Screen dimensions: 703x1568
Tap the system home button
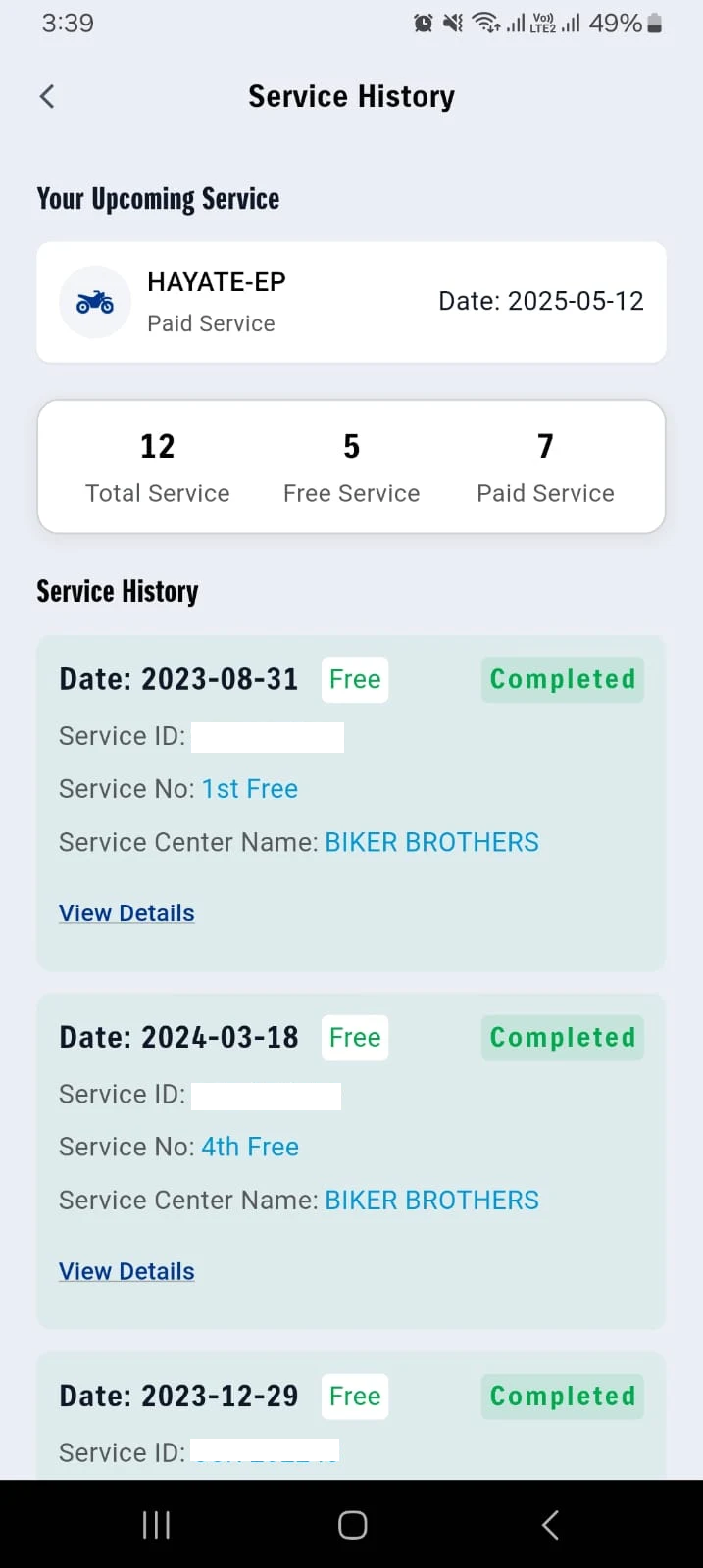pos(352,1525)
